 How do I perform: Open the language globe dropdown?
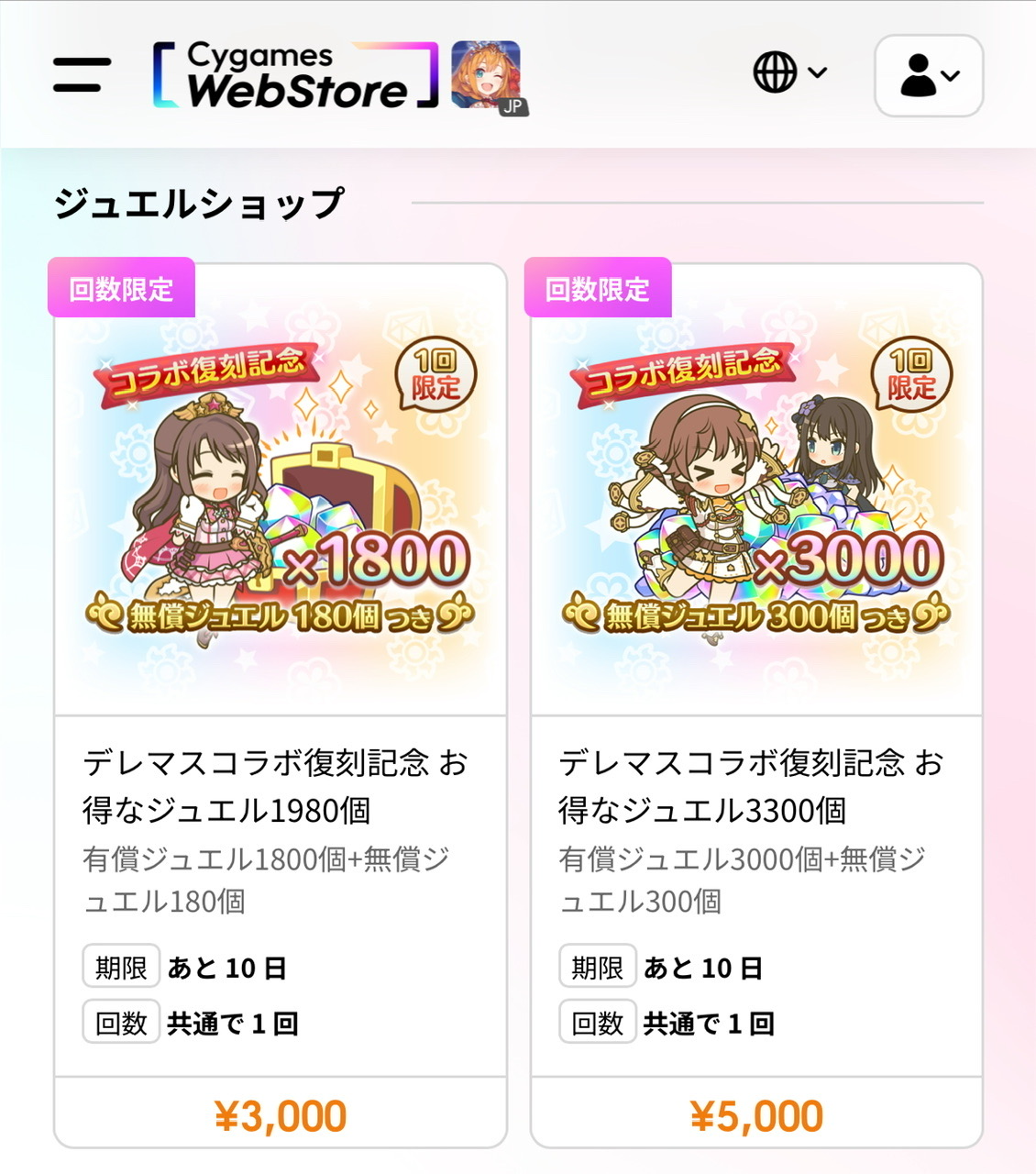pyautogui.click(x=789, y=73)
